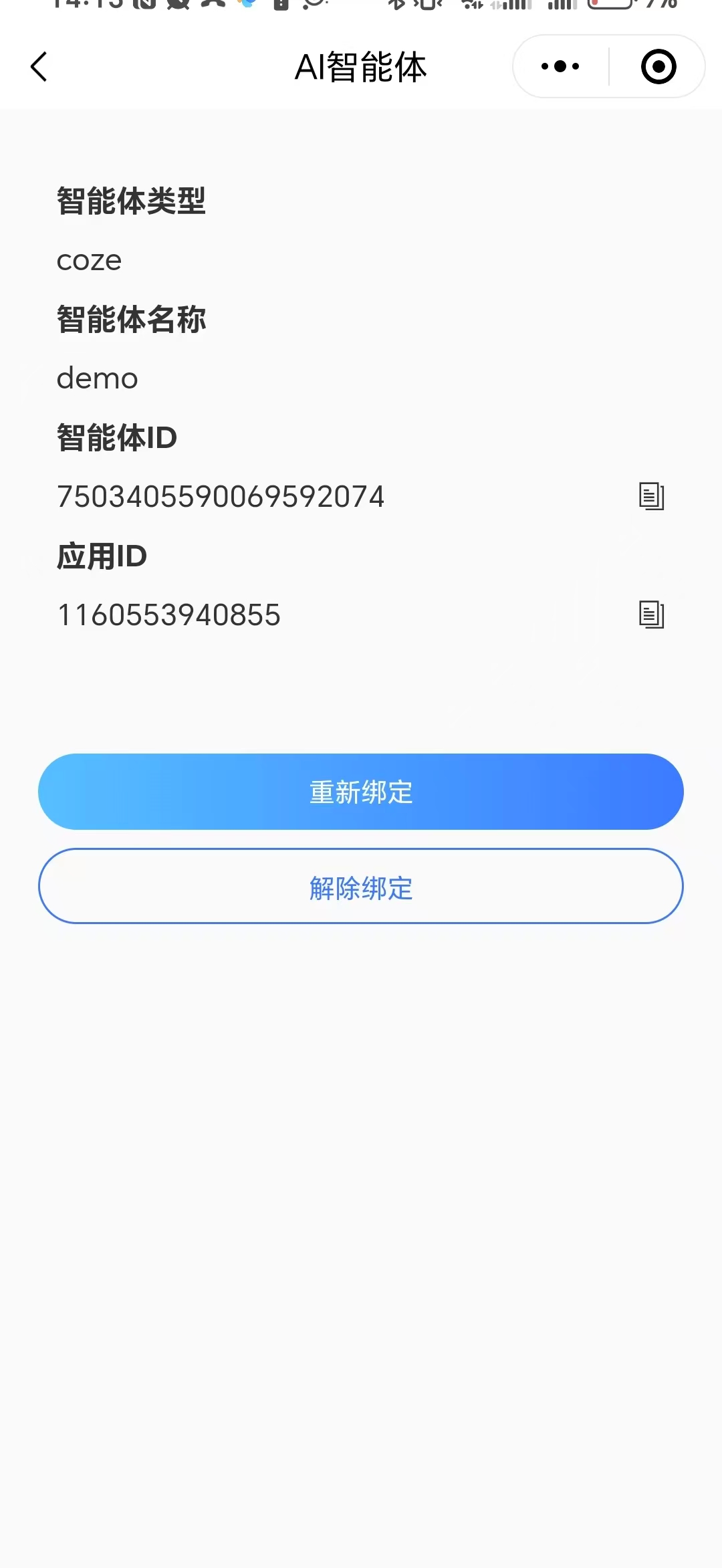This screenshot has width=722, height=1568.
Task: Tap the agent type value coze
Action: coord(88,261)
